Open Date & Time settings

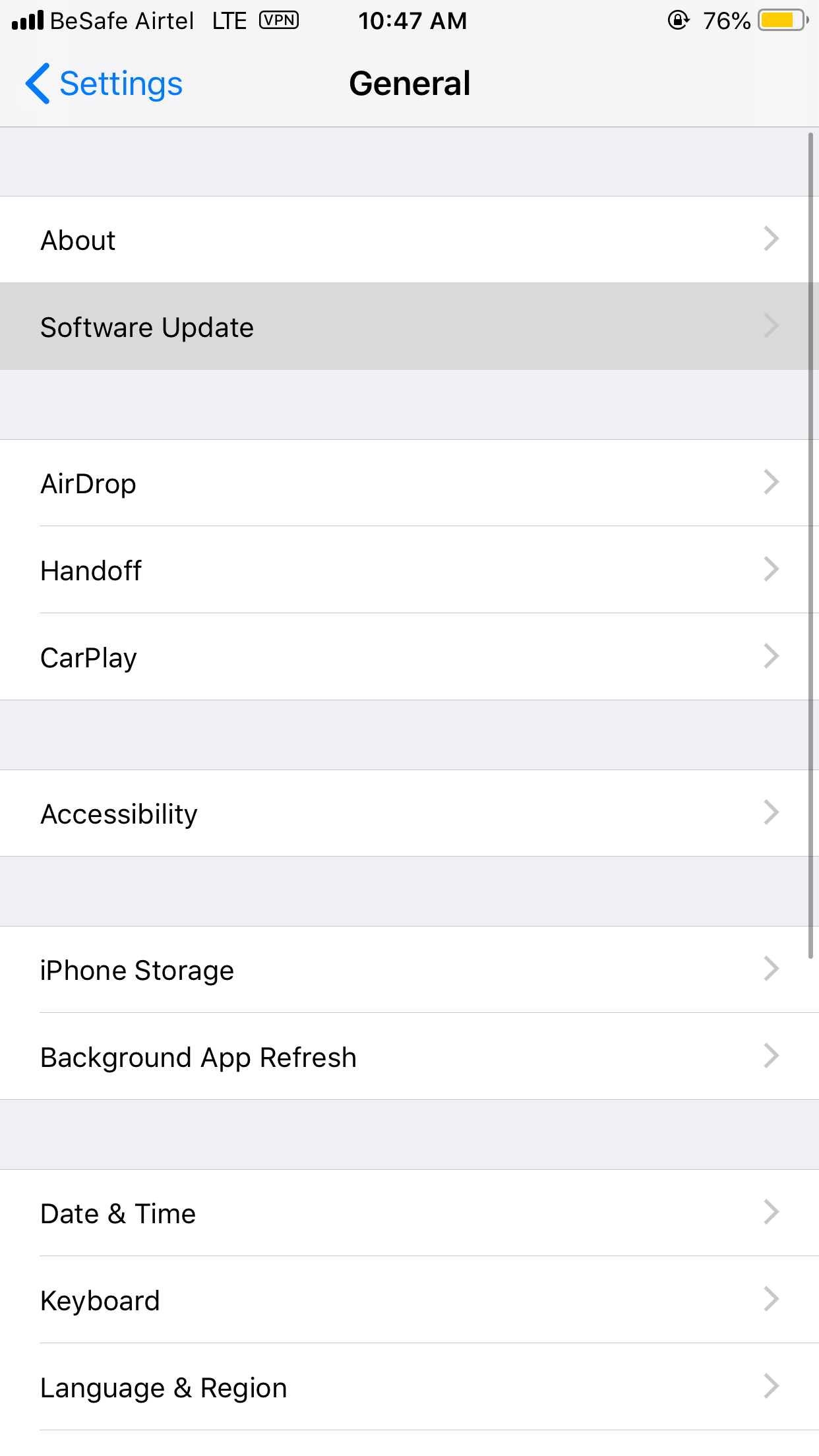click(409, 1213)
